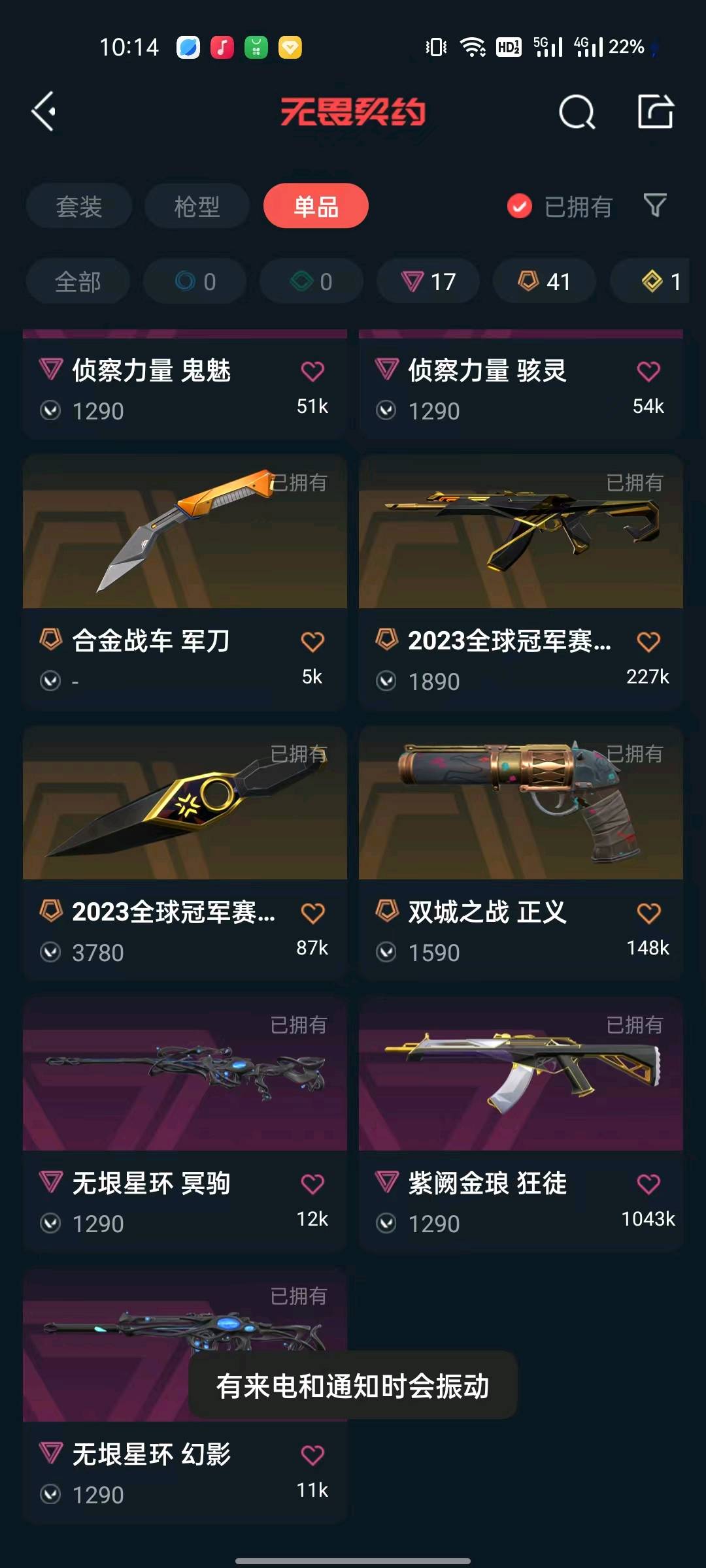Uncheck the 已拥有 checkbox
Viewport: 706px width, 1568px height.
(x=520, y=206)
